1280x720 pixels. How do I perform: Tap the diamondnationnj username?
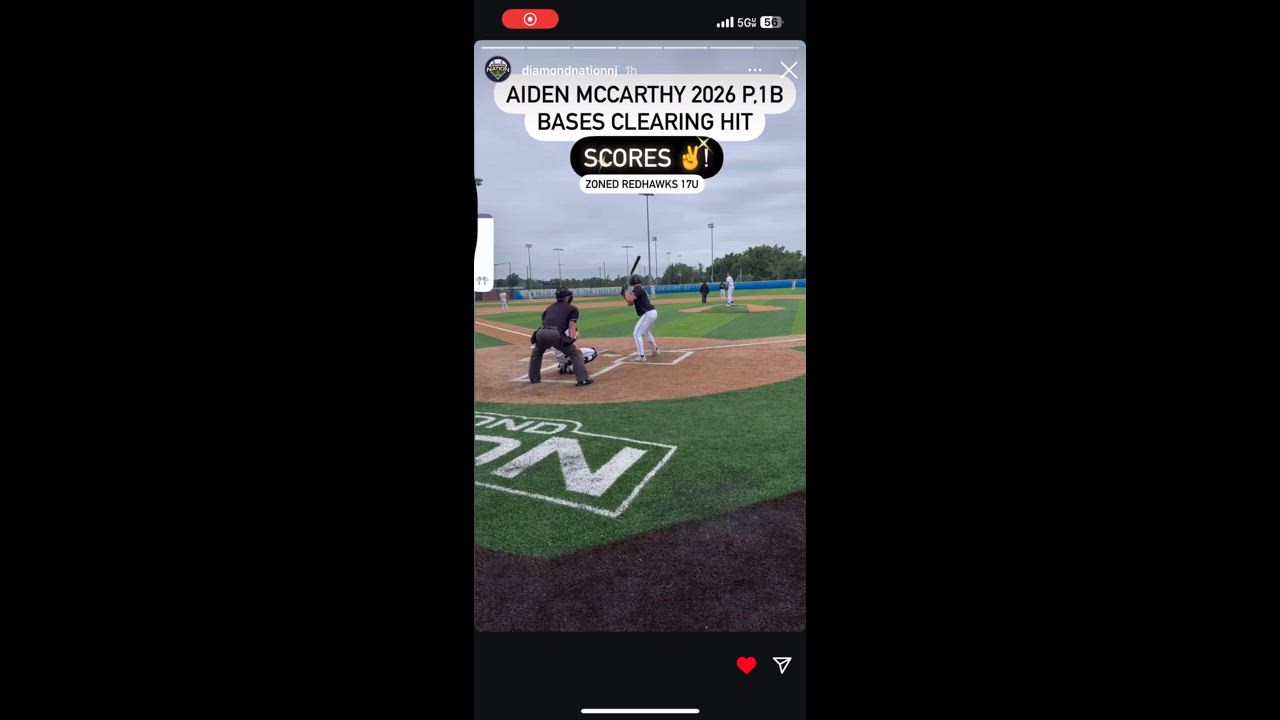click(x=569, y=71)
